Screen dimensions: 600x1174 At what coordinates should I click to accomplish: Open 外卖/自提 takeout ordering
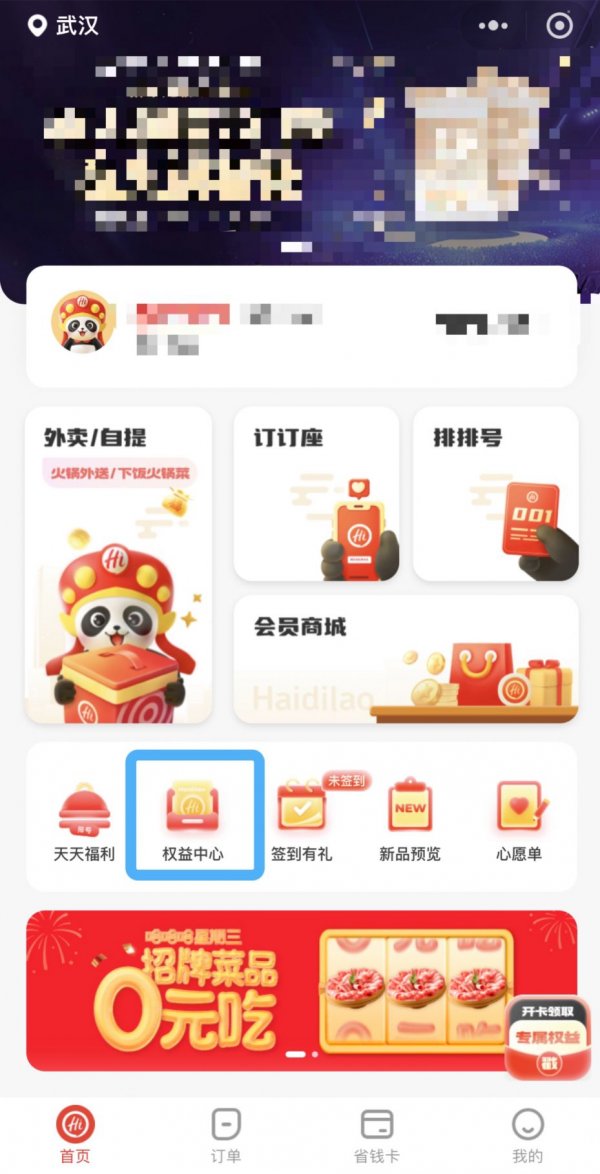pyautogui.click(x=118, y=565)
